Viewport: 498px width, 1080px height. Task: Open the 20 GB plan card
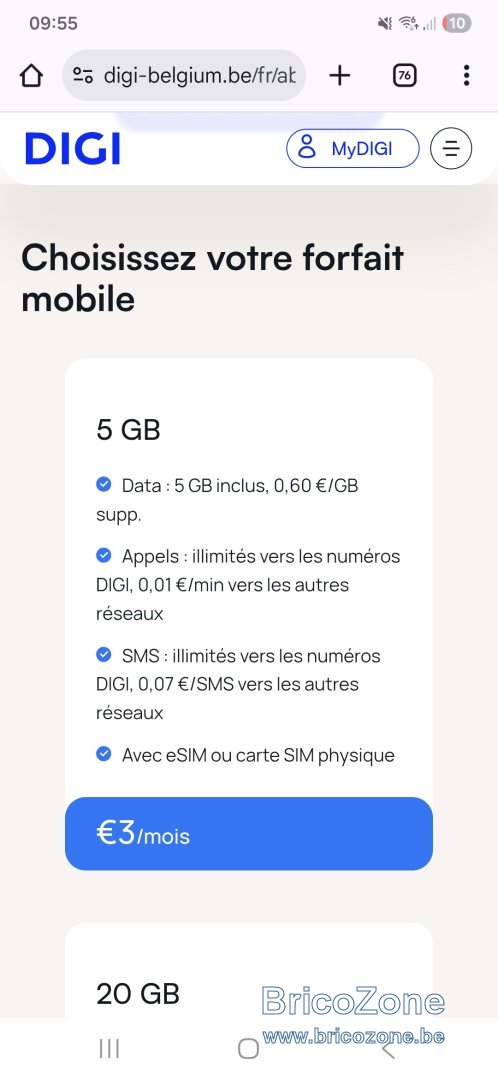coord(249,970)
